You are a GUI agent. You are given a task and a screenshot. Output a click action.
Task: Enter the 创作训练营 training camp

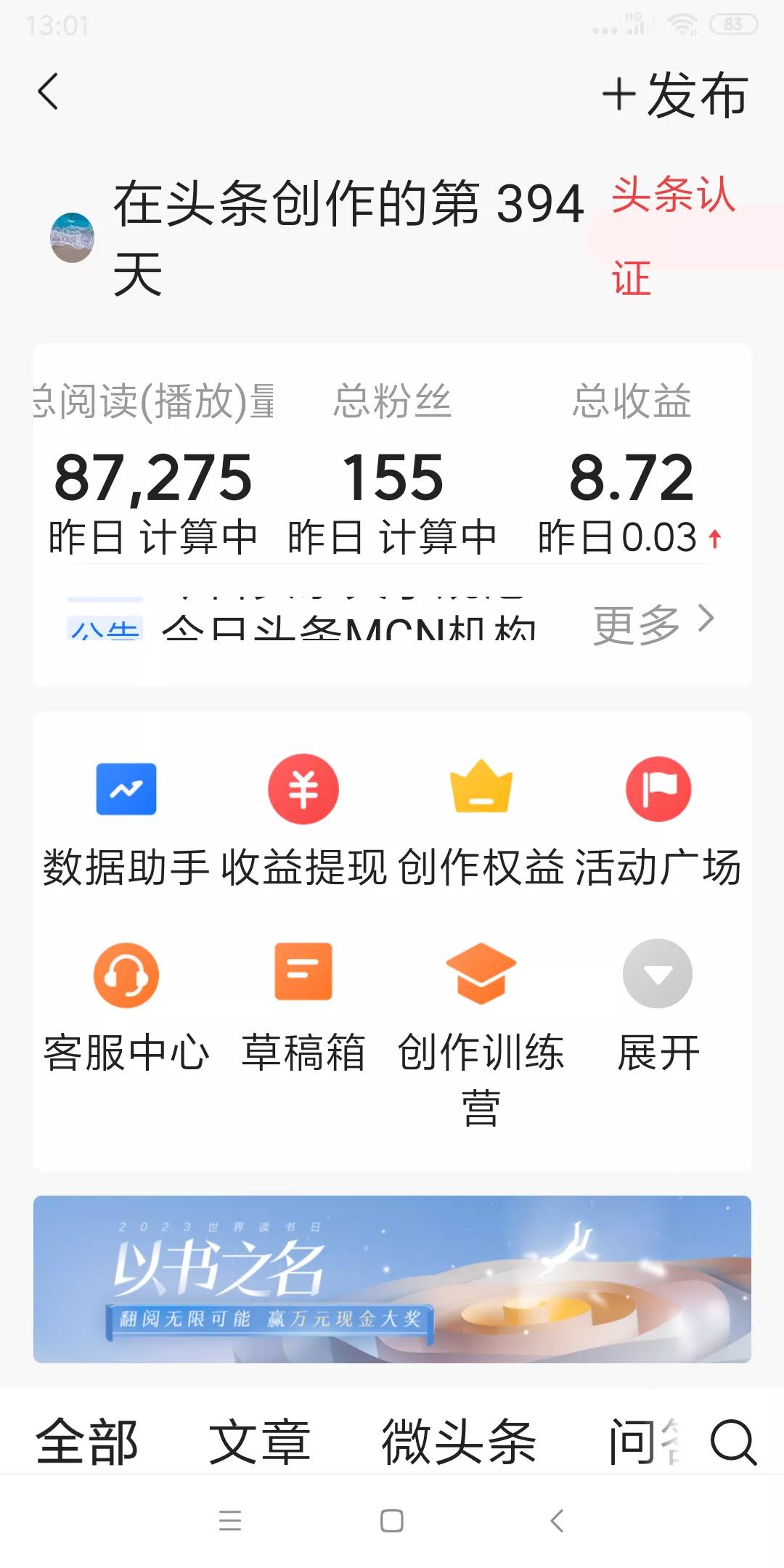[x=481, y=976]
